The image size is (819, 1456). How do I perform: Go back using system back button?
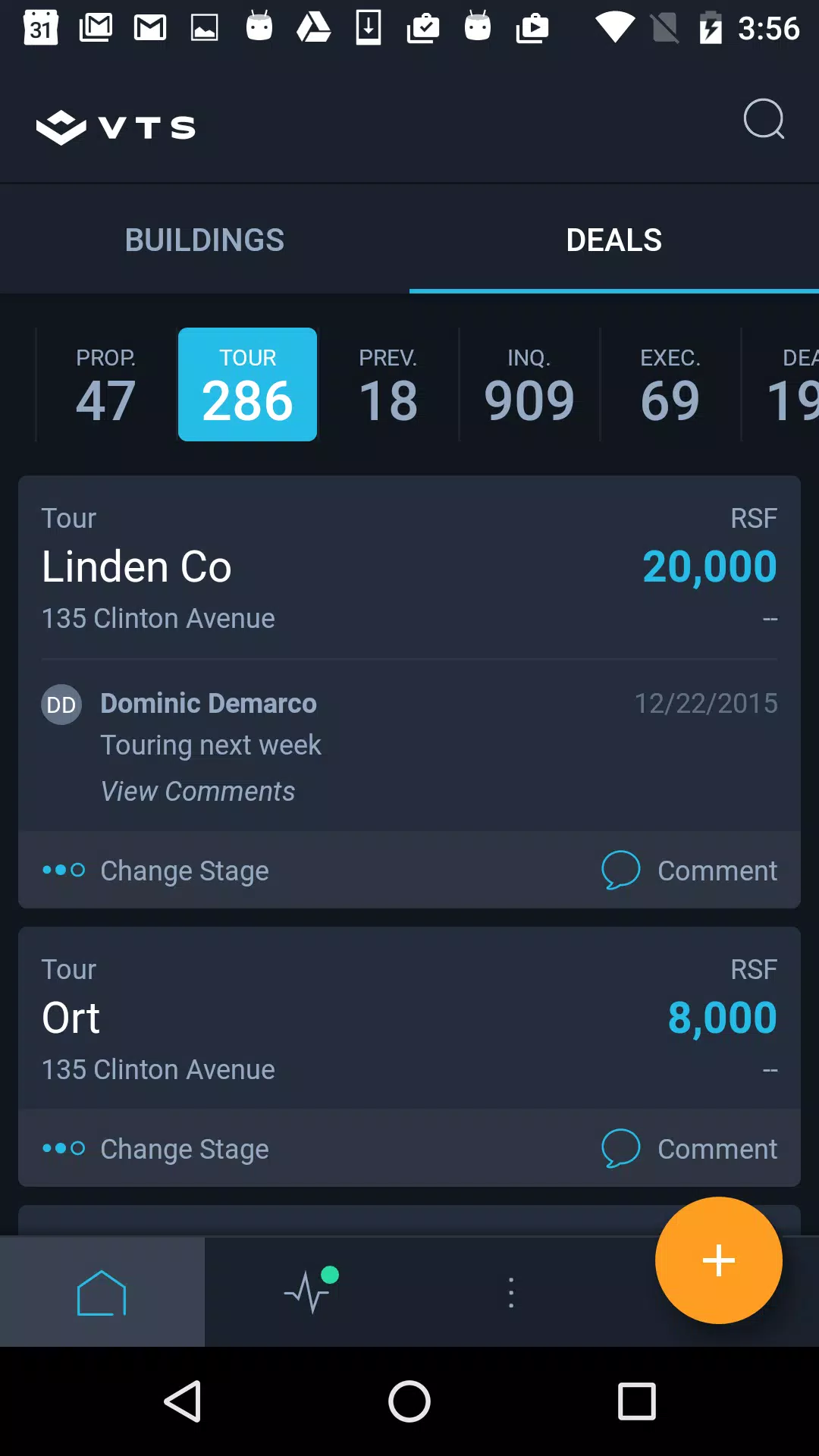pyautogui.click(x=183, y=1401)
